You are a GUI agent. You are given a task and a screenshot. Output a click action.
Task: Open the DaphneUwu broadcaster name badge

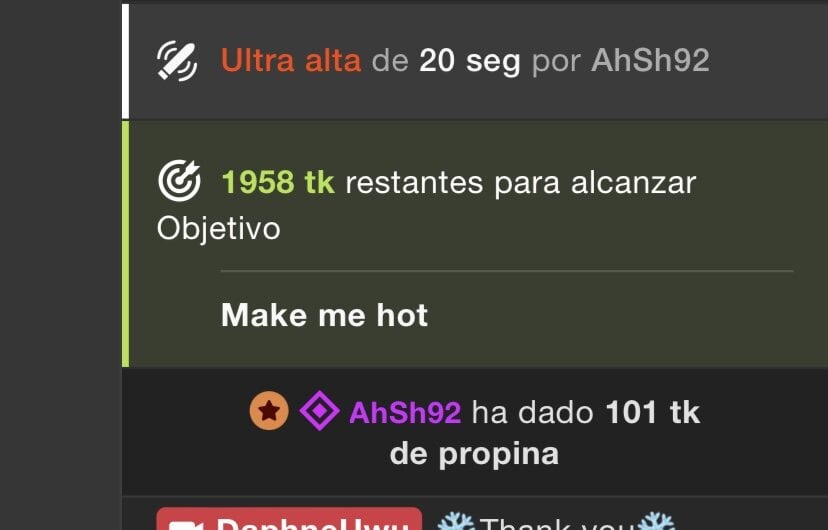point(290,520)
